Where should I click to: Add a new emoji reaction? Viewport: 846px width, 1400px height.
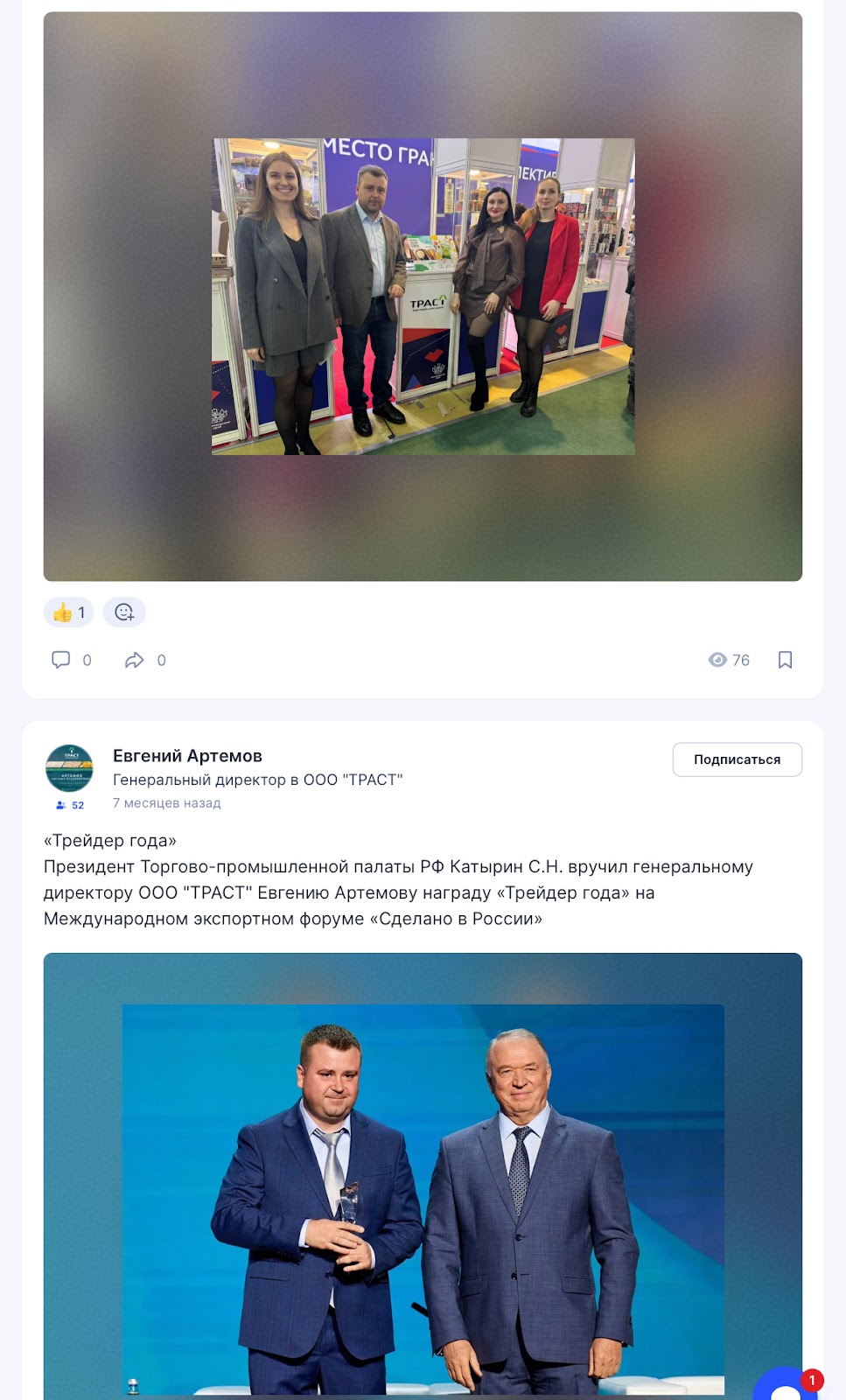pyautogui.click(x=124, y=612)
